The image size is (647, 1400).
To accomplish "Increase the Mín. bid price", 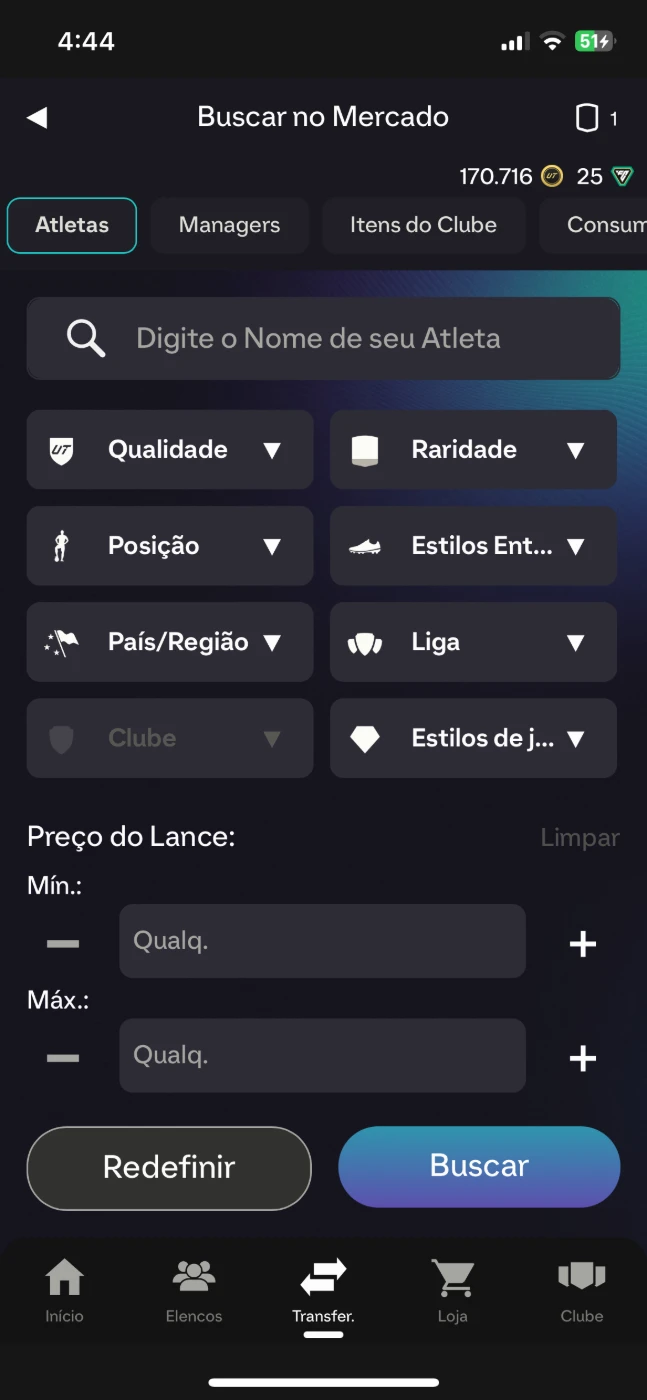I will [582, 943].
